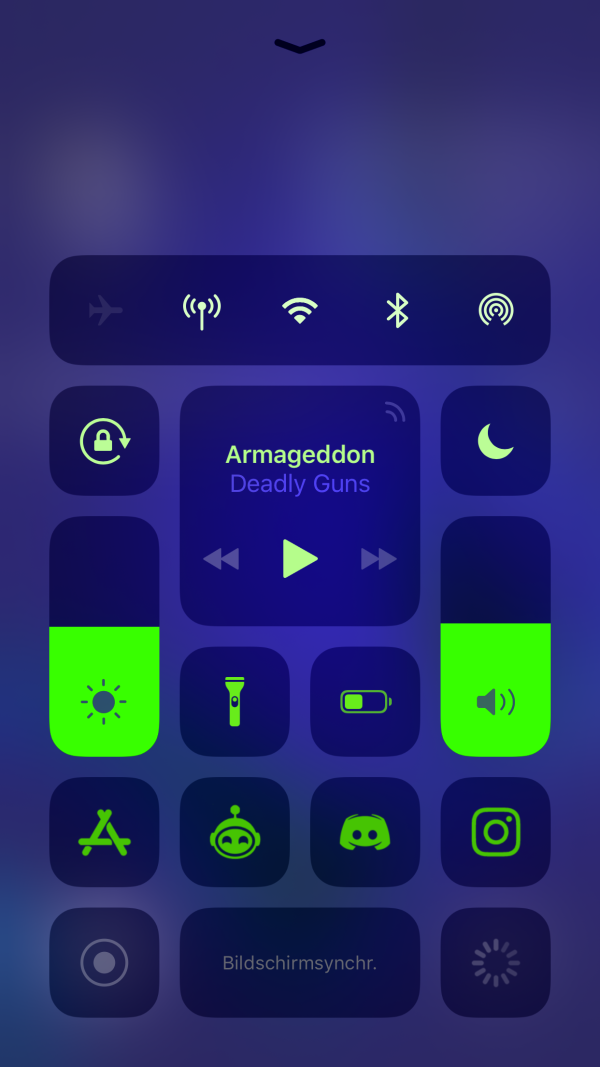Screen dimensions: 600x1067
Task: Toggle cellular data
Action: pyautogui.click(x=202, y=310)
